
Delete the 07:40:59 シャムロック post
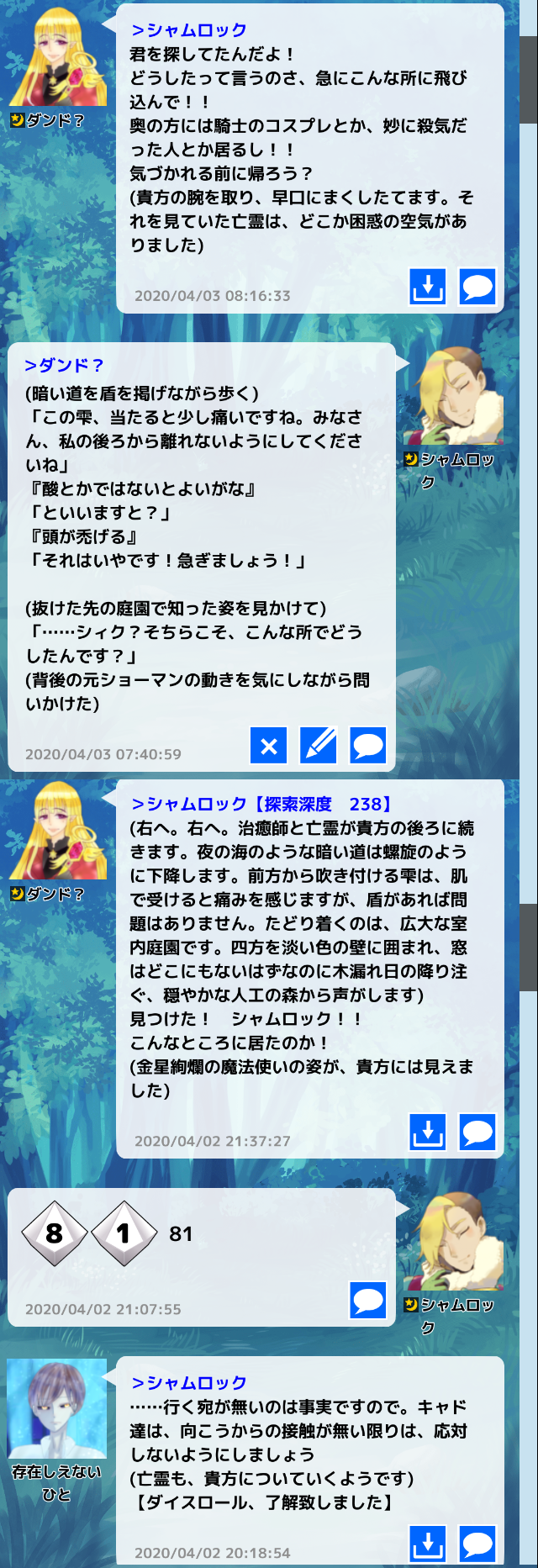click(268, 745)
